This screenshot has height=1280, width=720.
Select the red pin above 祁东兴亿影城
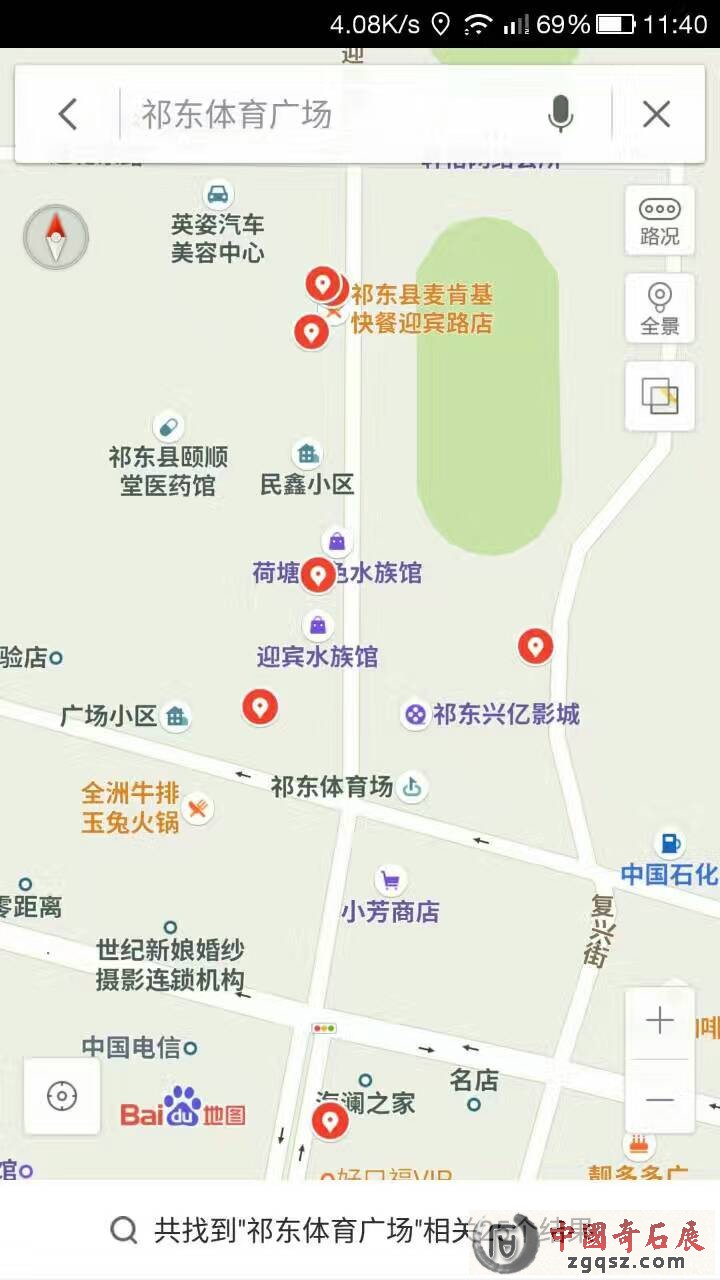(535, 646)
